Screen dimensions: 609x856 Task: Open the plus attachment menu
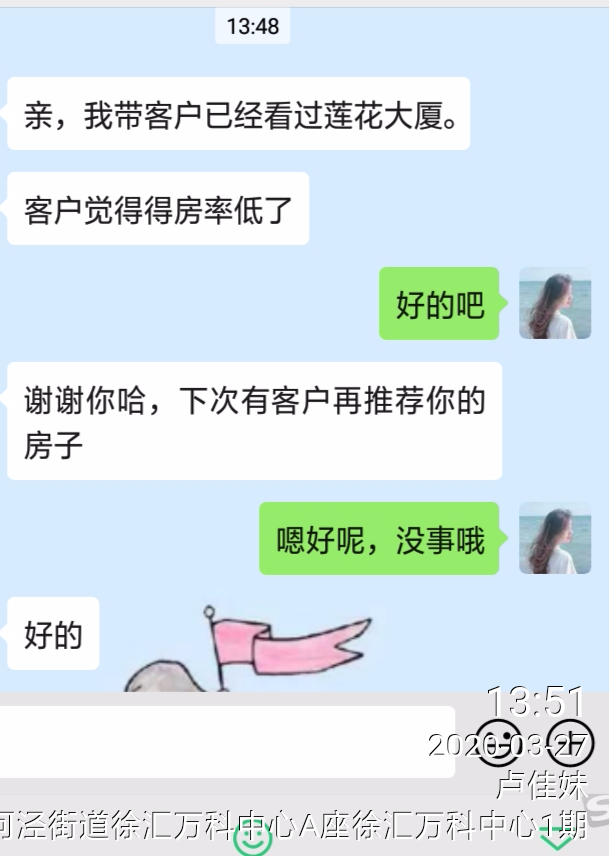point(570,742)
